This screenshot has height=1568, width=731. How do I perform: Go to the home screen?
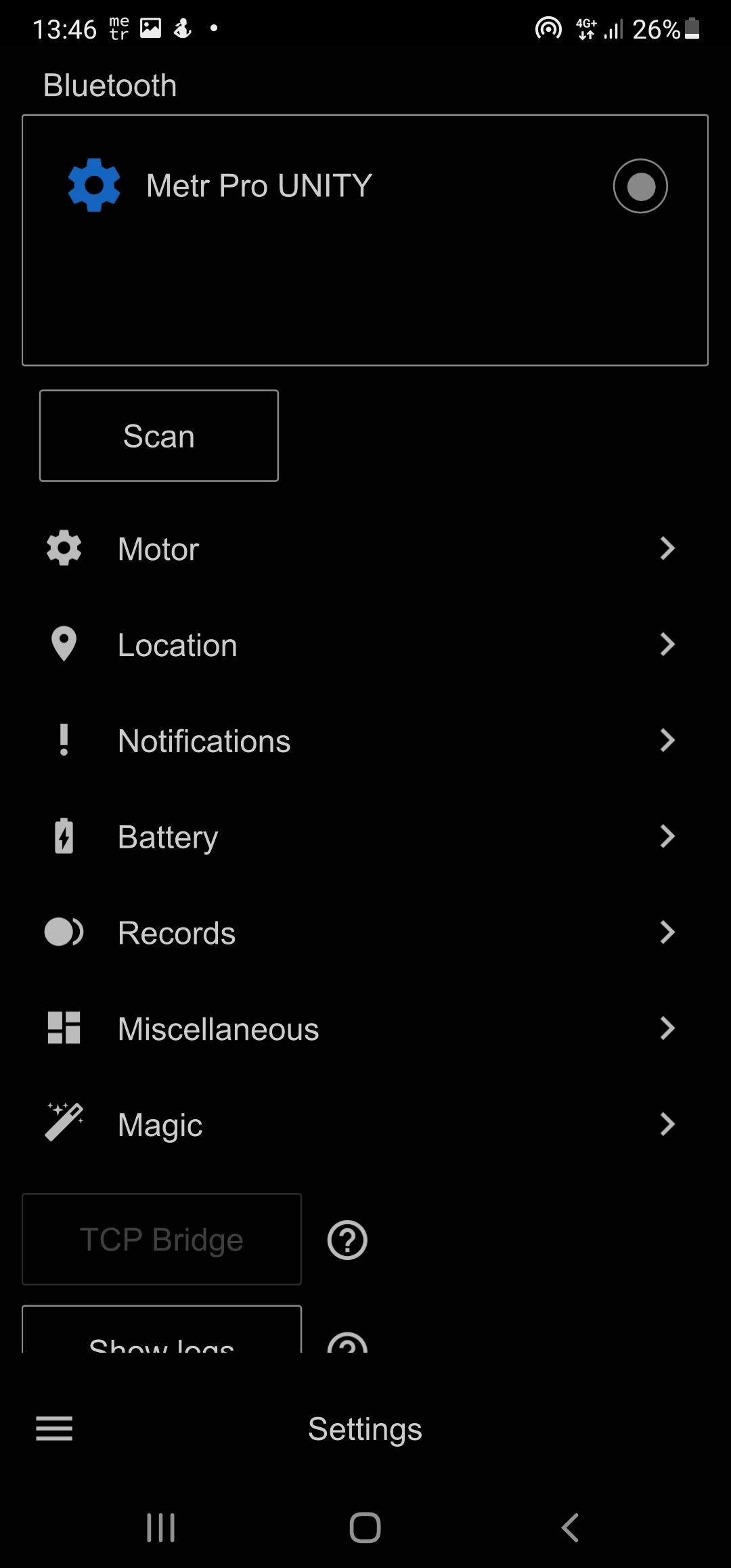pyautogui.click(x=365, y=1527)
